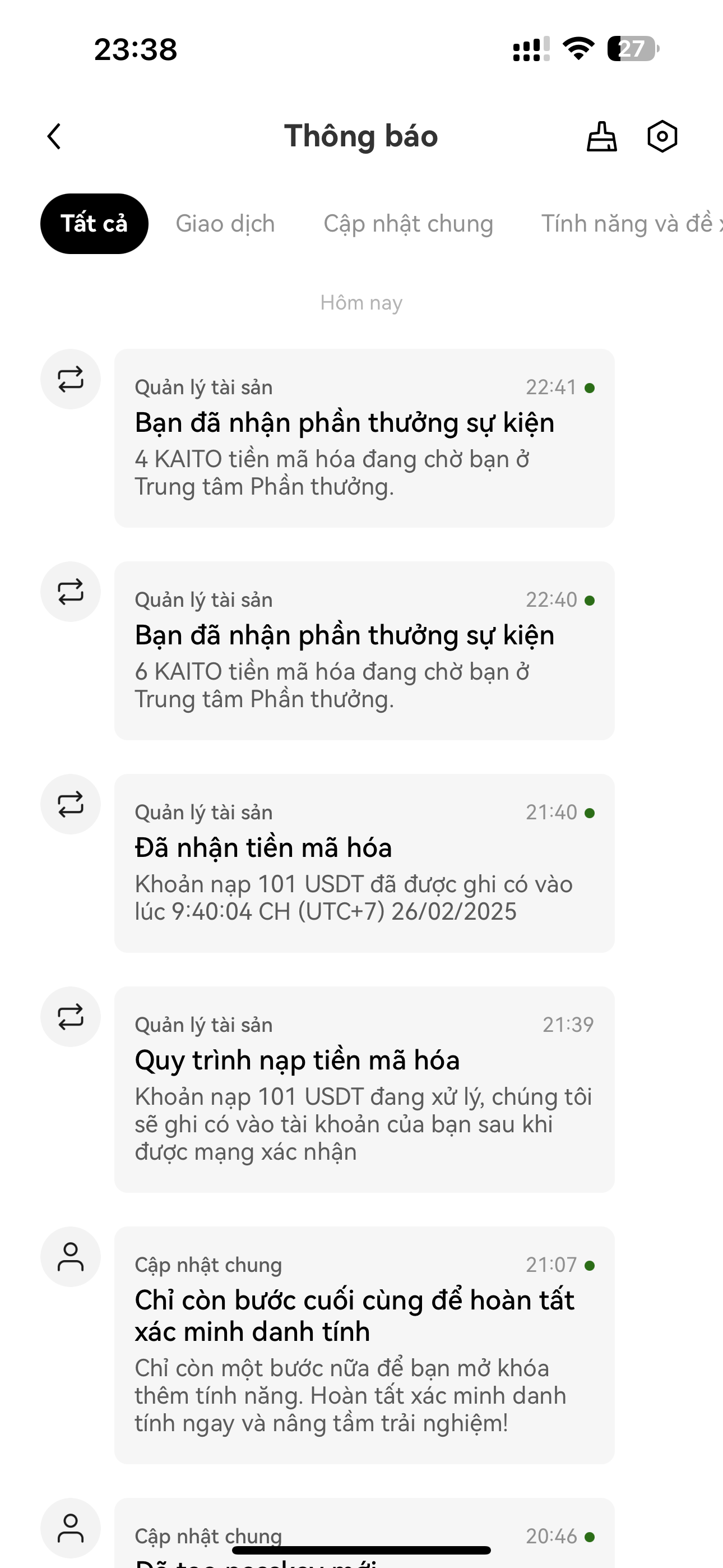Open notification settings hexagon icon

pos(662,136)
